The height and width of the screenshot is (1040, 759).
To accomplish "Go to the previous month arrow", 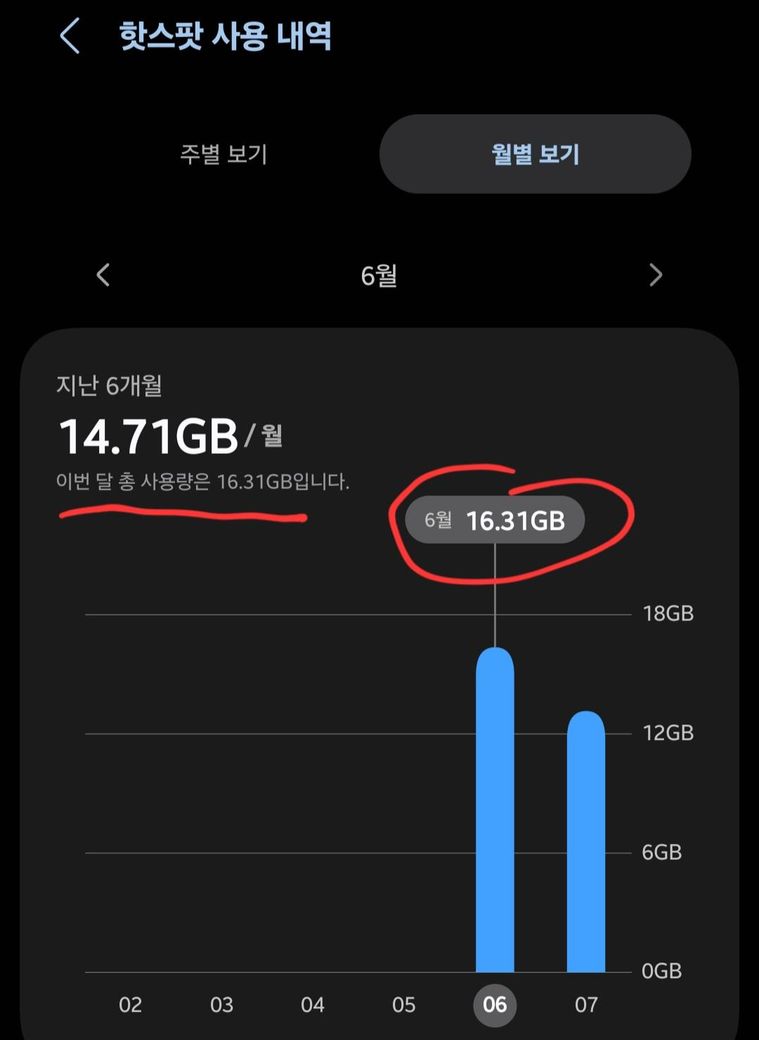I will pyautogui.click(x=103, y=275).
